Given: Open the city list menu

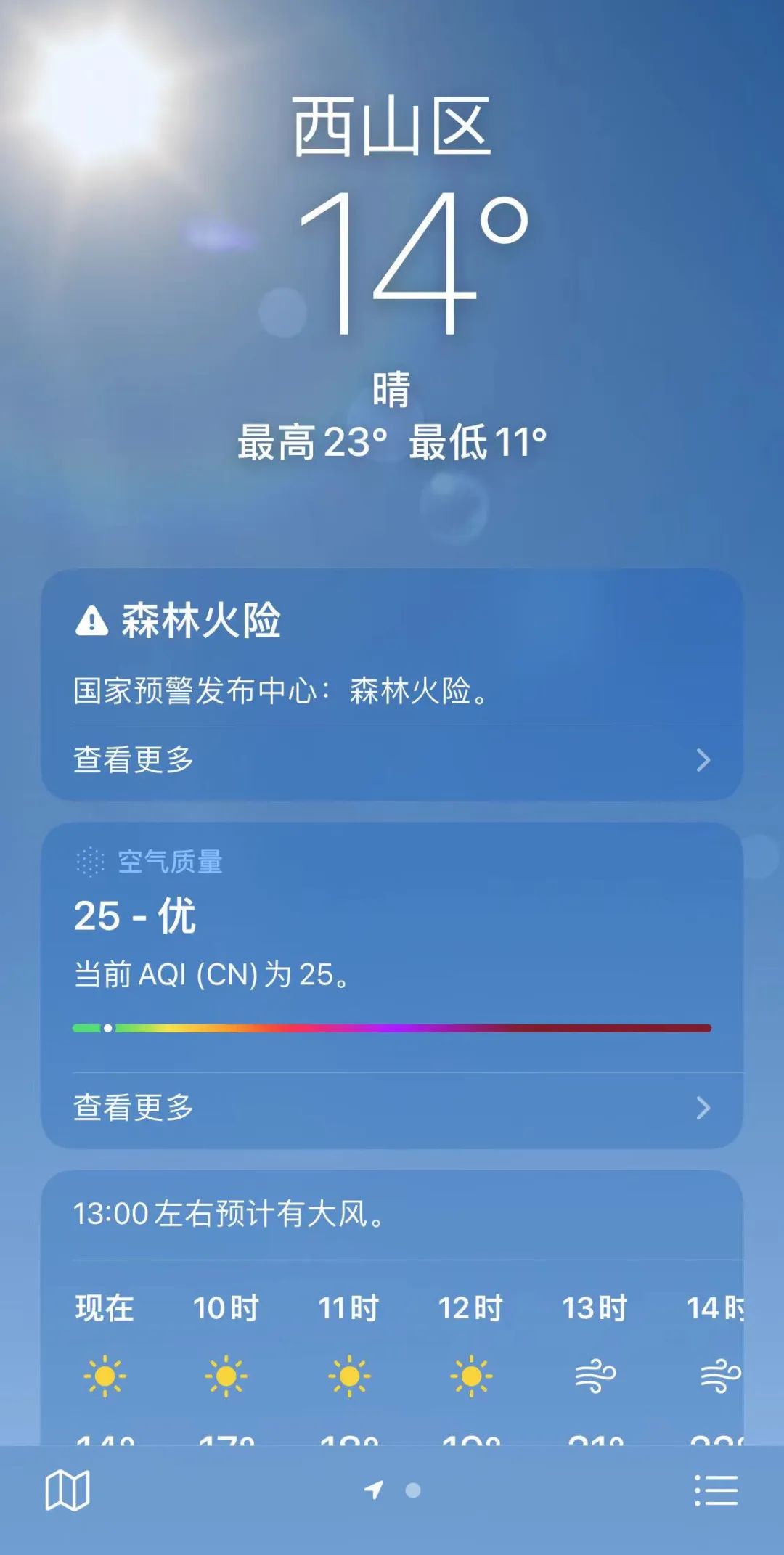Looking at the screenshot, I should 716,1490.
